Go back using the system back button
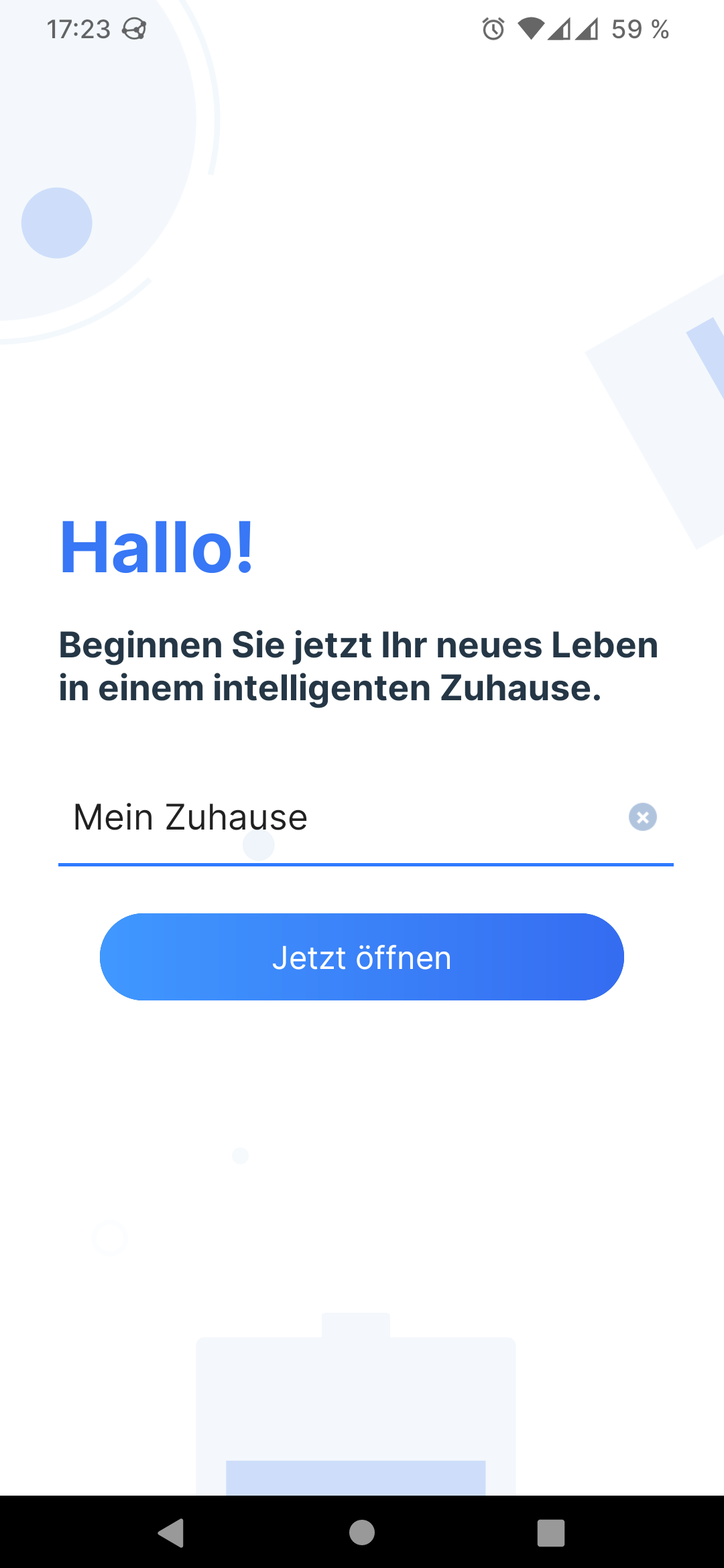 pyautogui.click(x=172, y=1532)
